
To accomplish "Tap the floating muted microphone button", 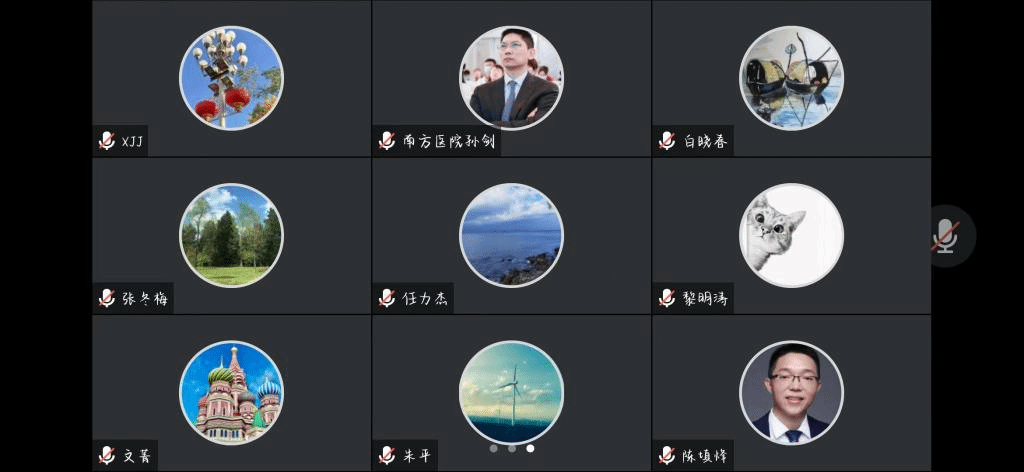I will 945,236.
